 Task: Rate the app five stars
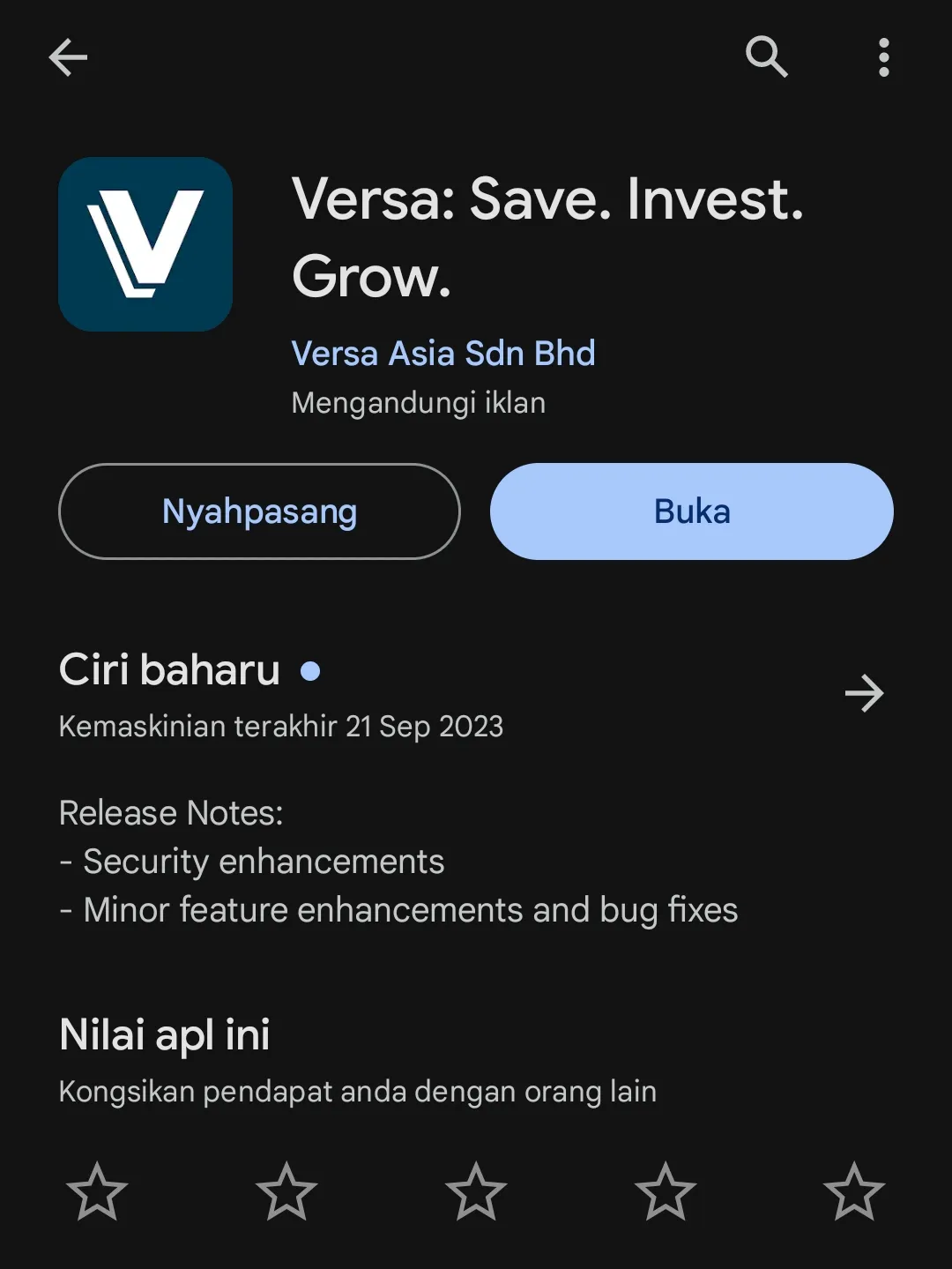tap(854, 1191)
